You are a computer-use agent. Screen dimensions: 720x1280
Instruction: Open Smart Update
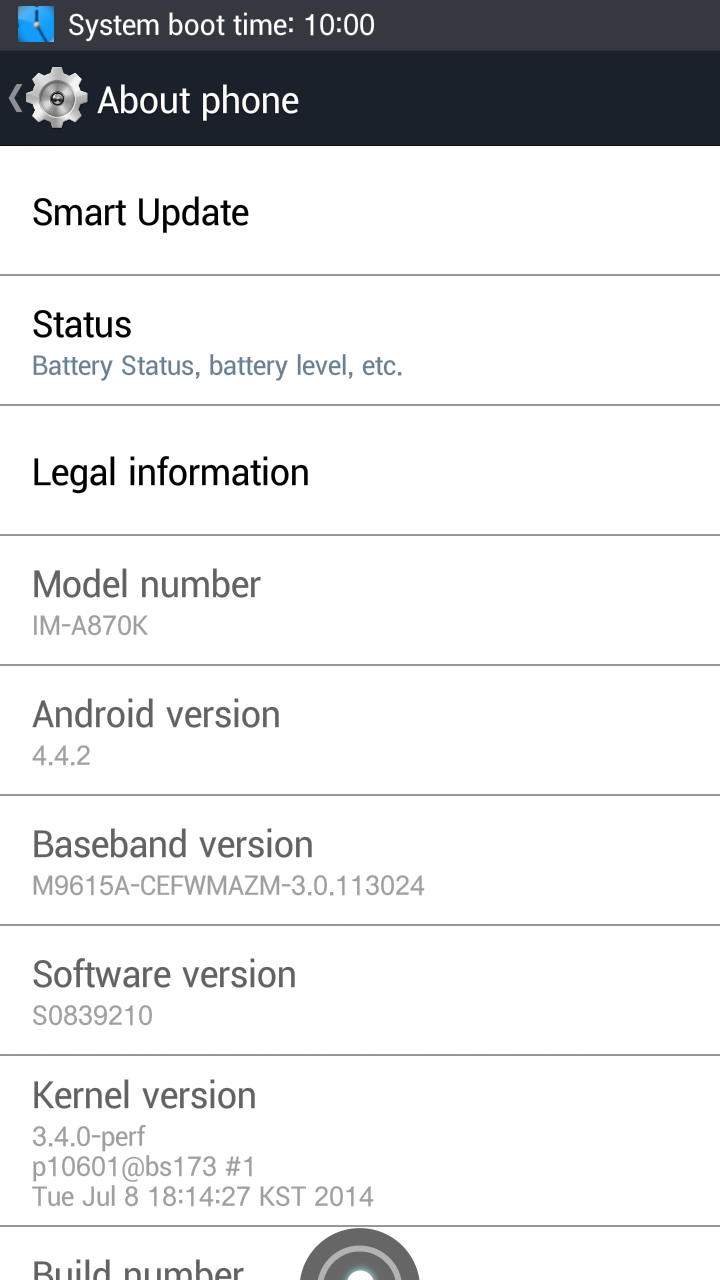(x=360, y=211)
